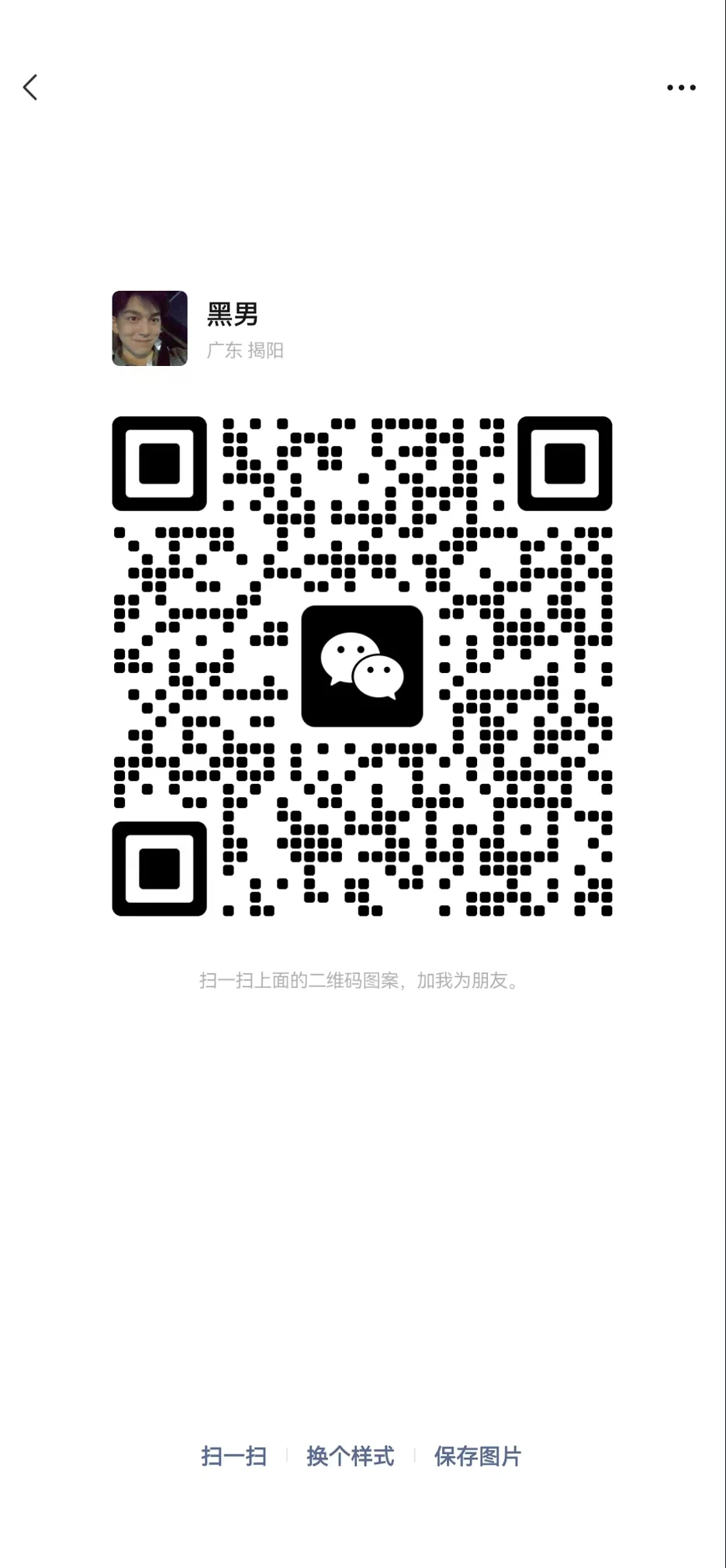726x1568 pixels.
Task: Go back using the top-left arrow
Action: (30, 88)
